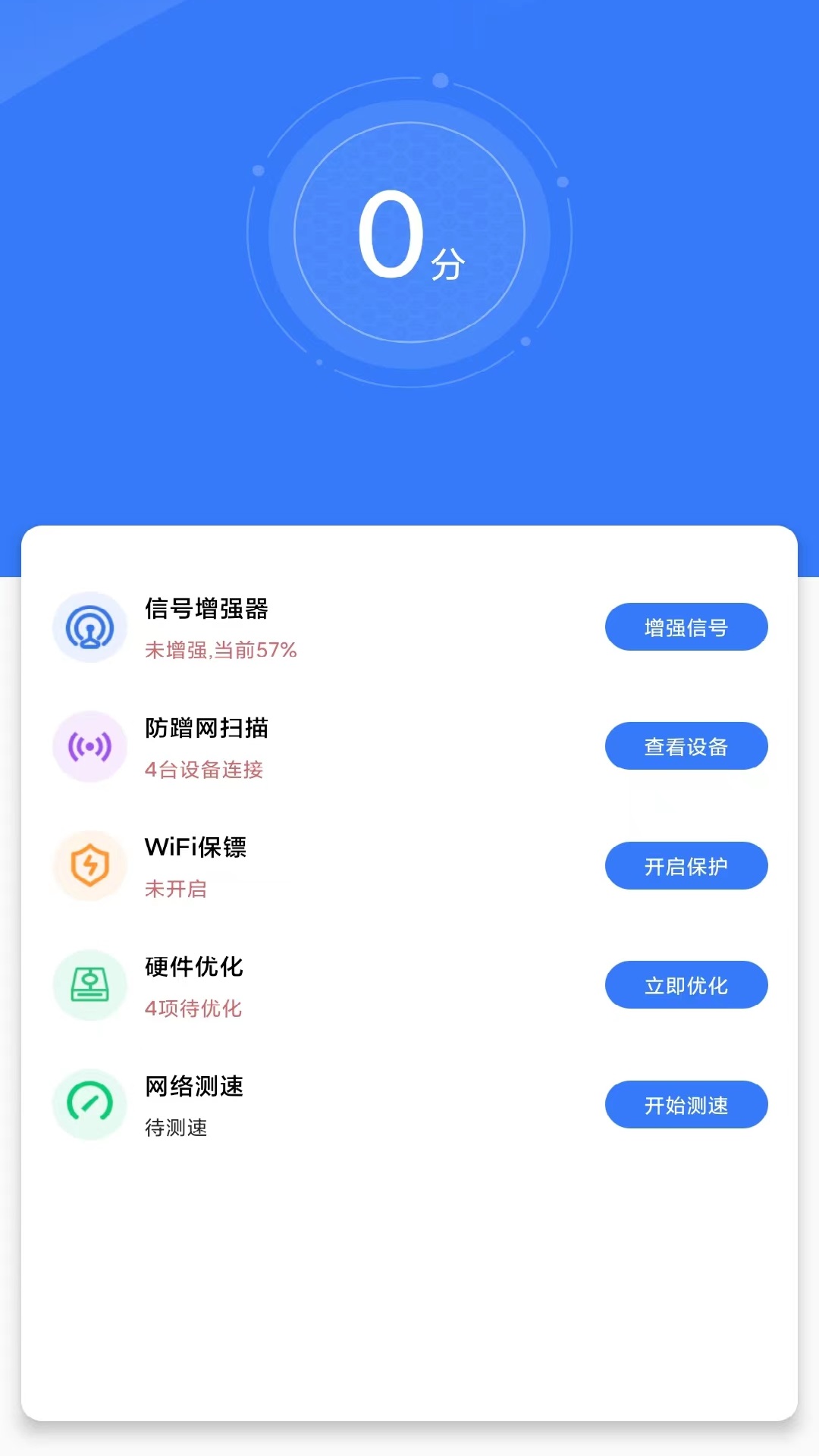Viewport: 819px width, 1456px height.
Task: Start a speed test via 开始测速
Action: click(686, 1104)
